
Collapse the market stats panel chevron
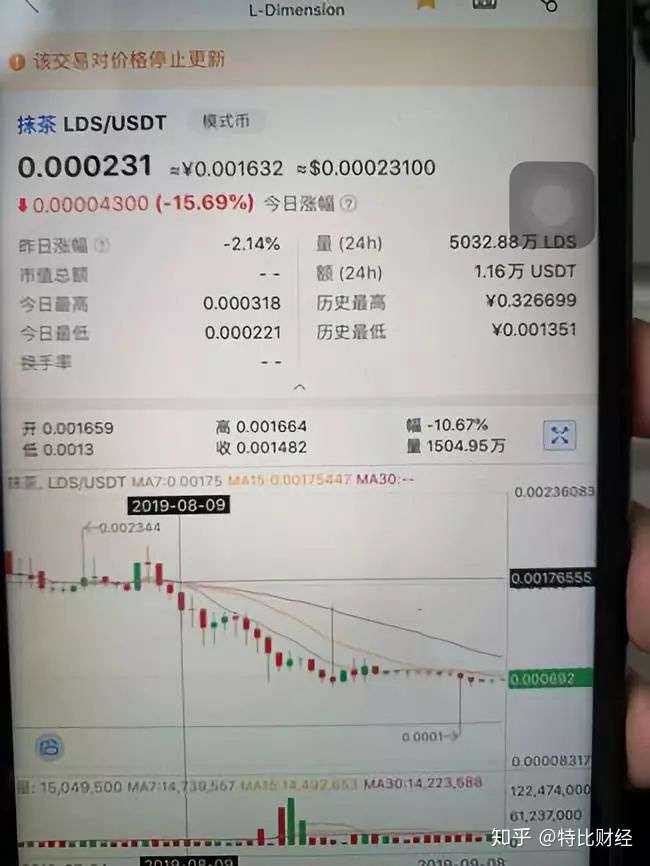(299, 387)
